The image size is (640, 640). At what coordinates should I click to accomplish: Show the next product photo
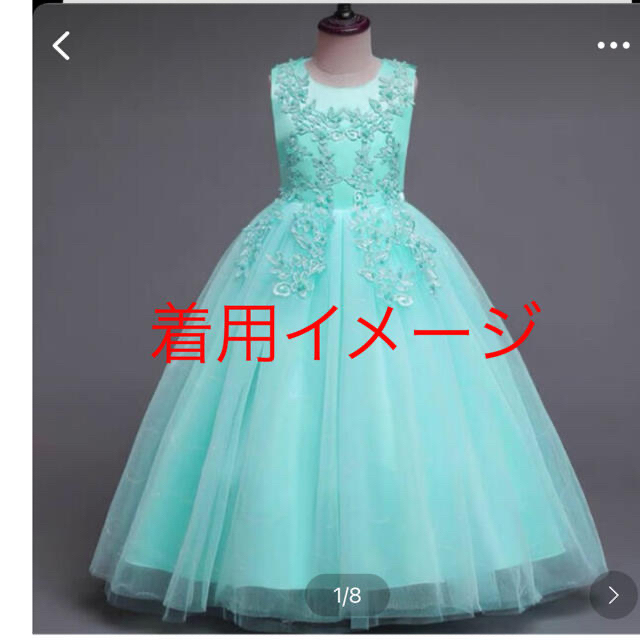pos(613,595)
